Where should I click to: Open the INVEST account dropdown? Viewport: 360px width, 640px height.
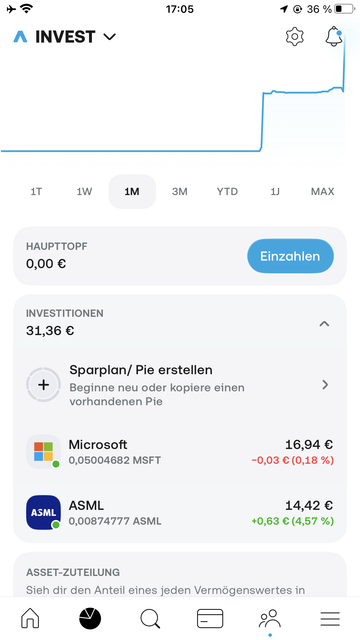click(64, 37)
